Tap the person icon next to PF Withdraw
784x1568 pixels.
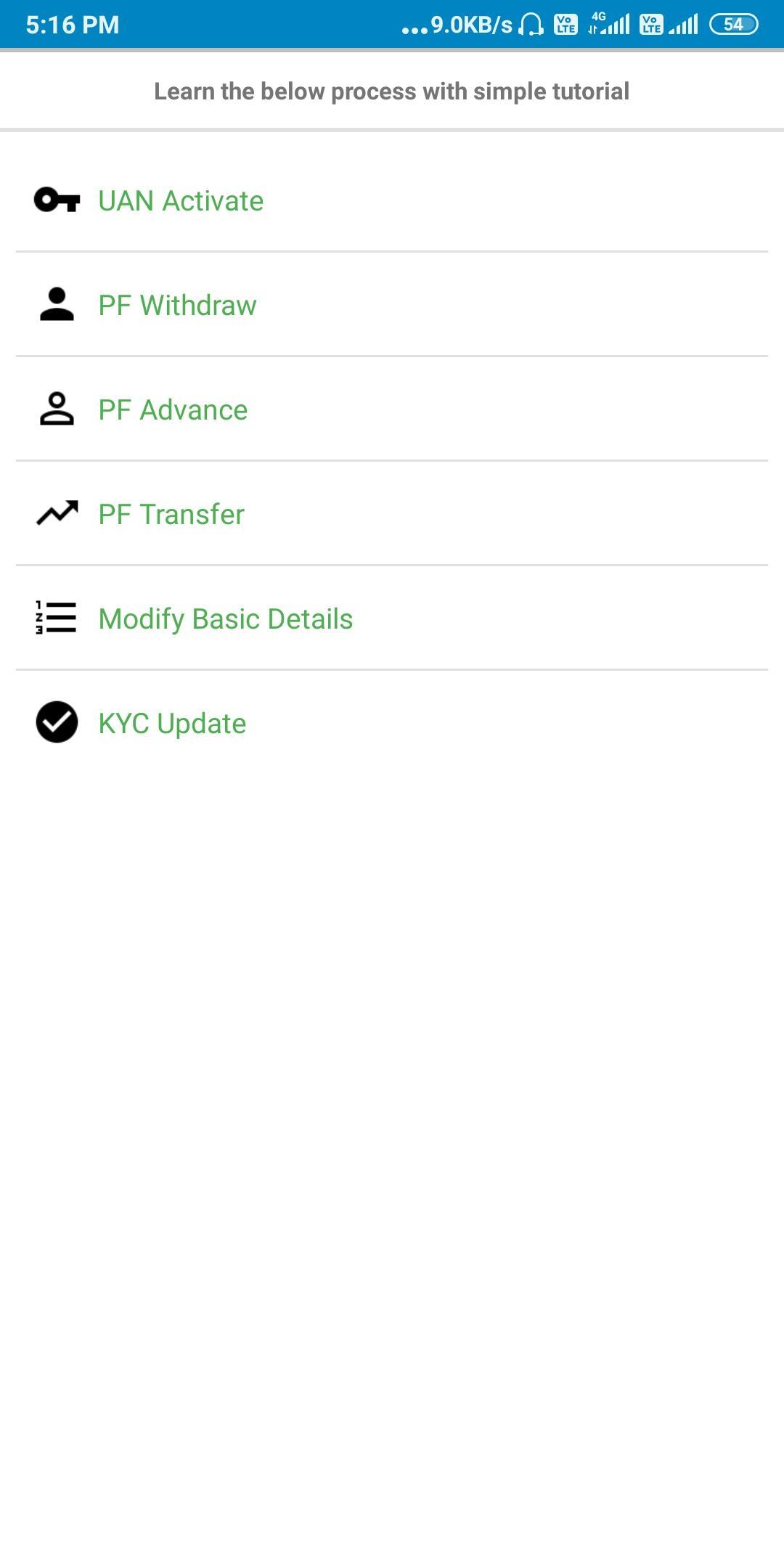57,305
